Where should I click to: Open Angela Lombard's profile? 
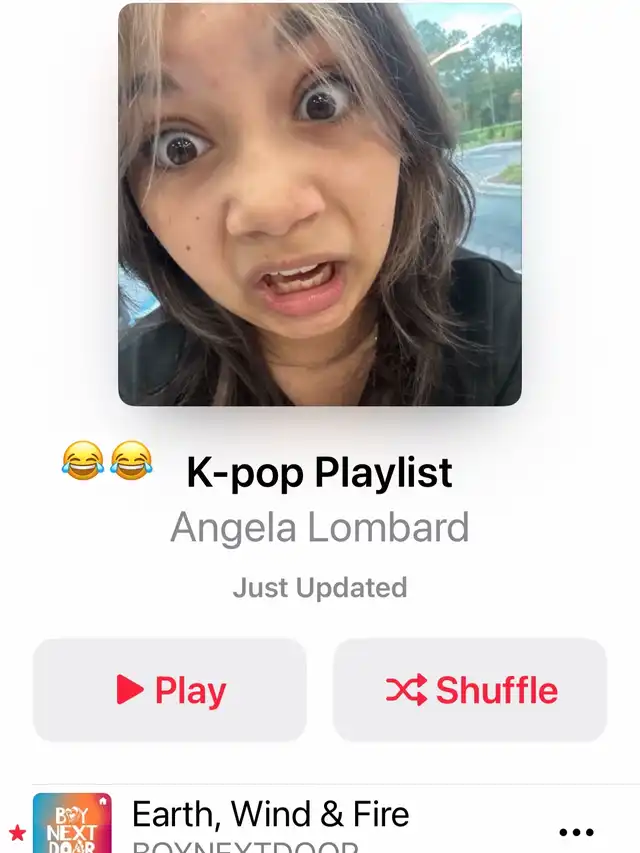coord(319,527)
